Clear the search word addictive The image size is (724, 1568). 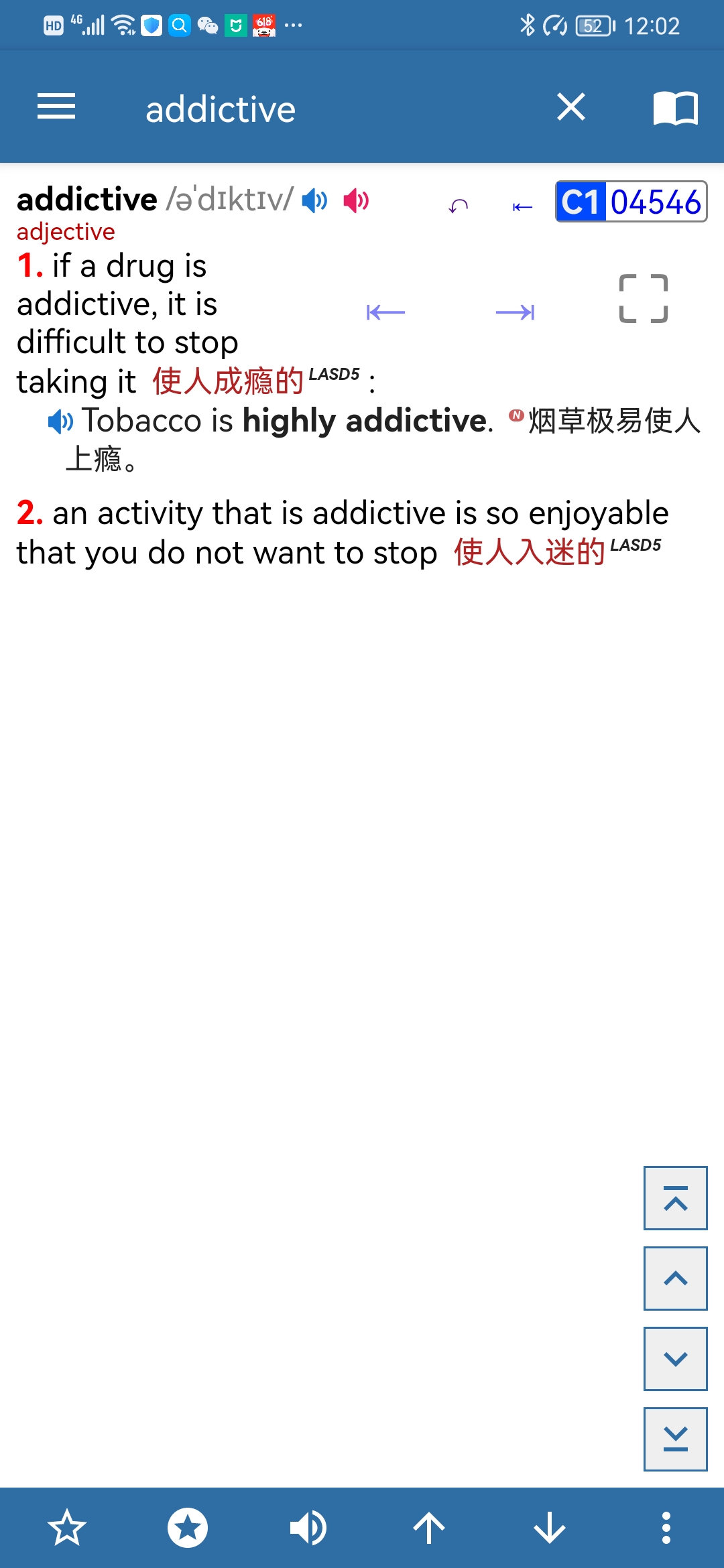coord(571,107)
